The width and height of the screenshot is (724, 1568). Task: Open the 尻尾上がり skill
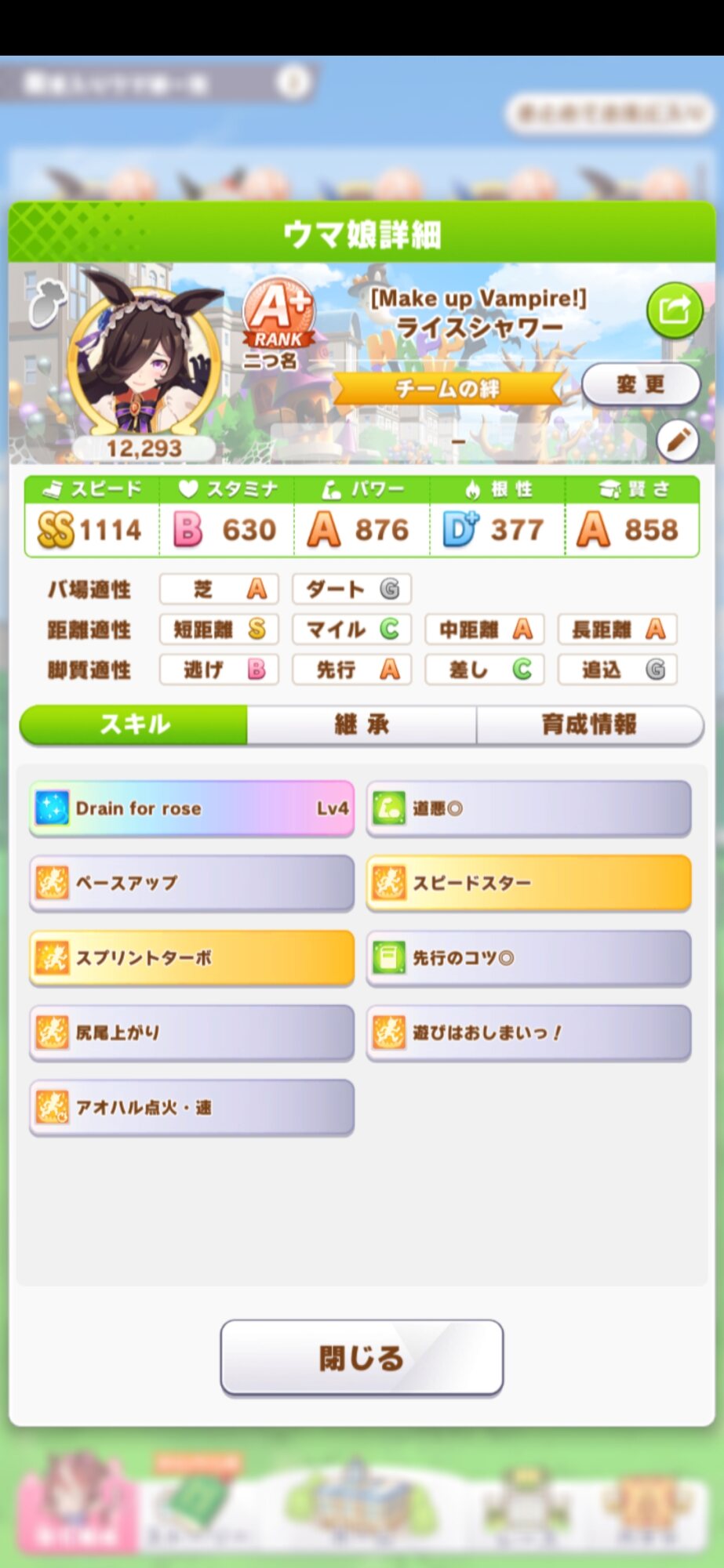[191, 1033]
